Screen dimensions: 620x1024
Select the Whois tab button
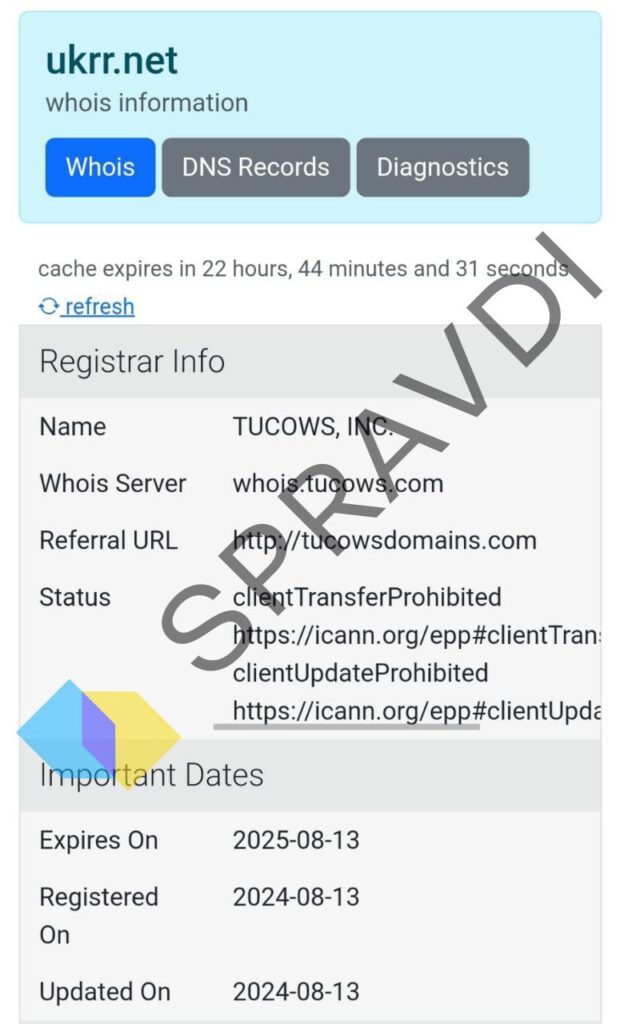point(100,167)
